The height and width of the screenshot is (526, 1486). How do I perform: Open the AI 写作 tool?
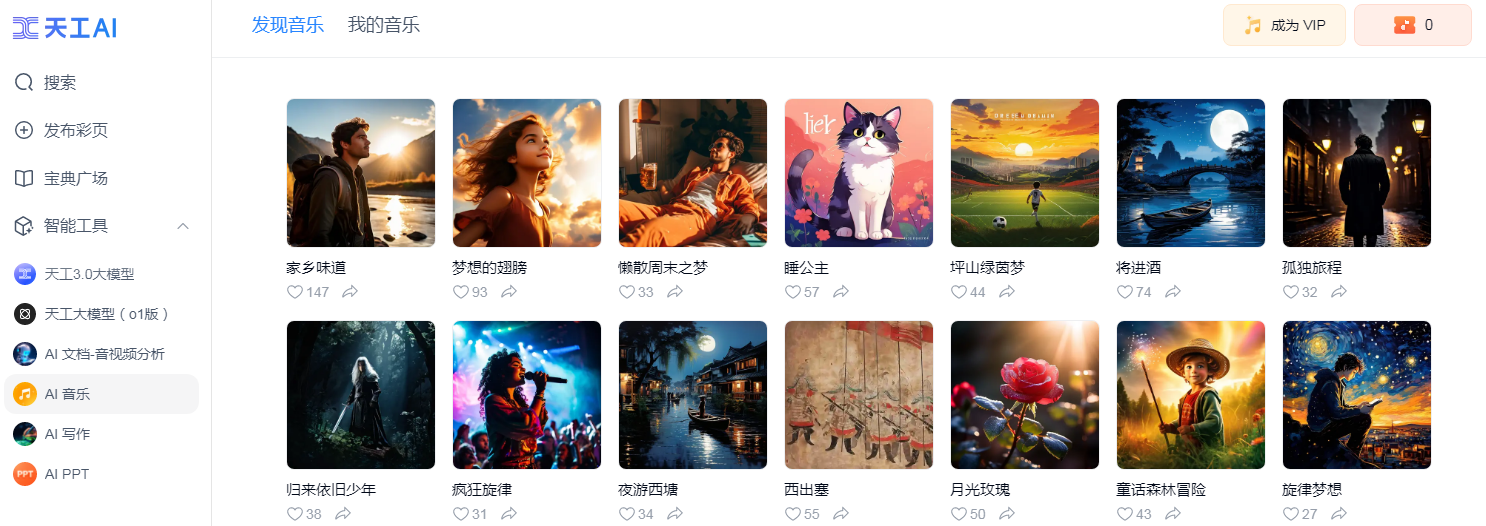(67, 434)
